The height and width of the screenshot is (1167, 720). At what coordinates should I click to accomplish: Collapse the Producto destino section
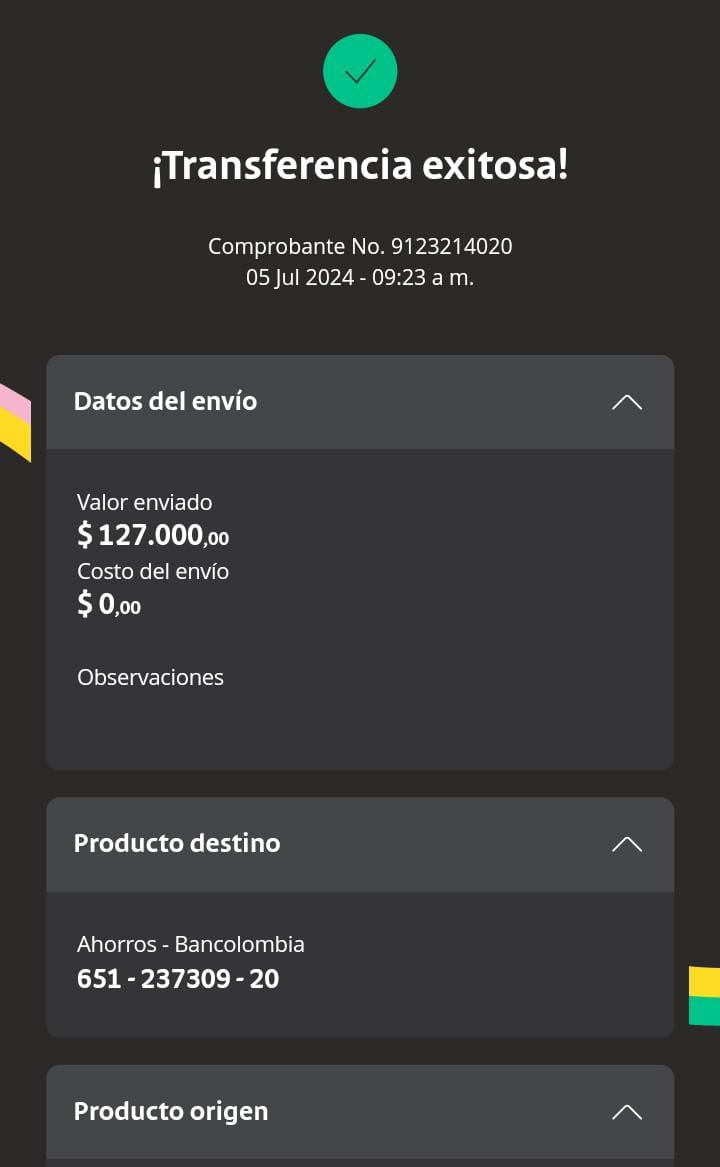(626, 844)
